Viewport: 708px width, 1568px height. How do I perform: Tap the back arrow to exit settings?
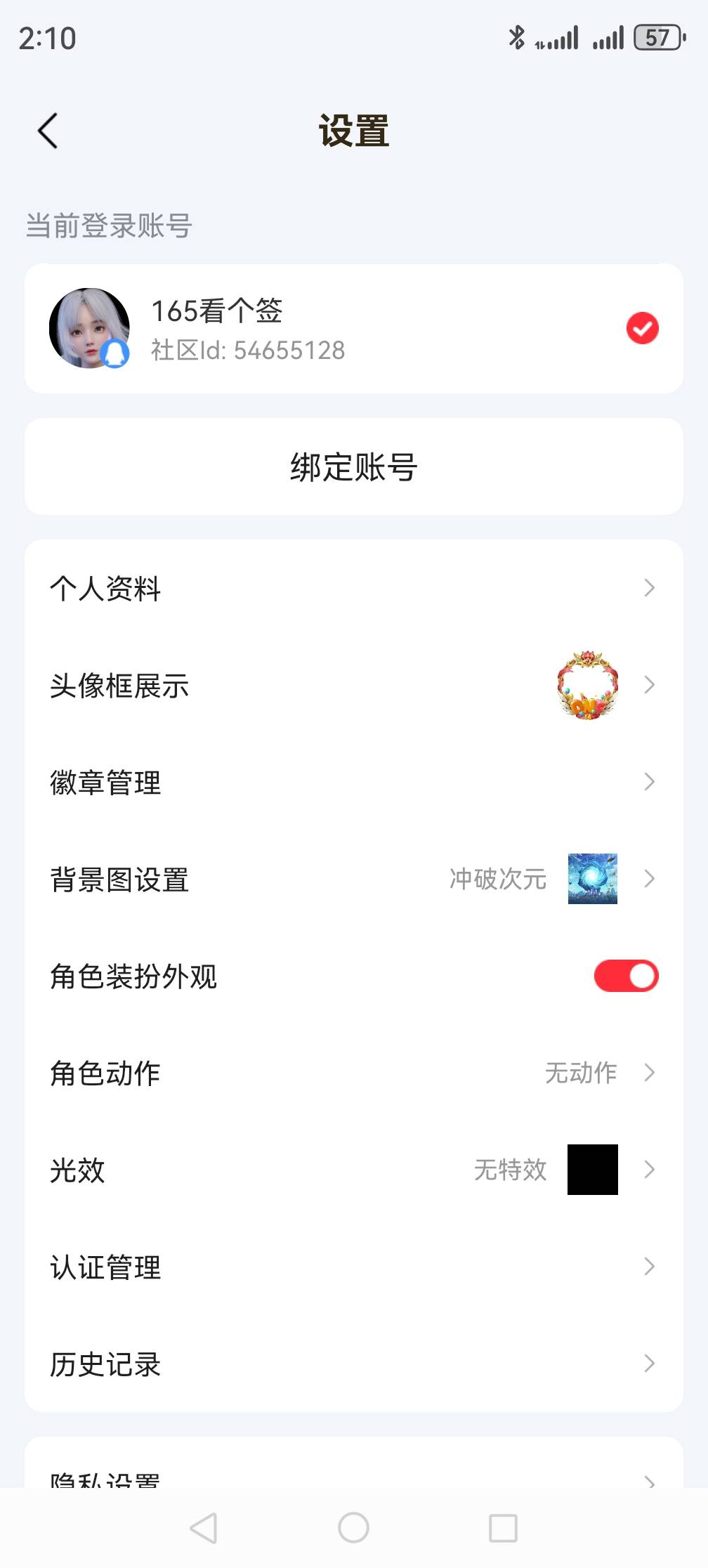coord(48,131)
